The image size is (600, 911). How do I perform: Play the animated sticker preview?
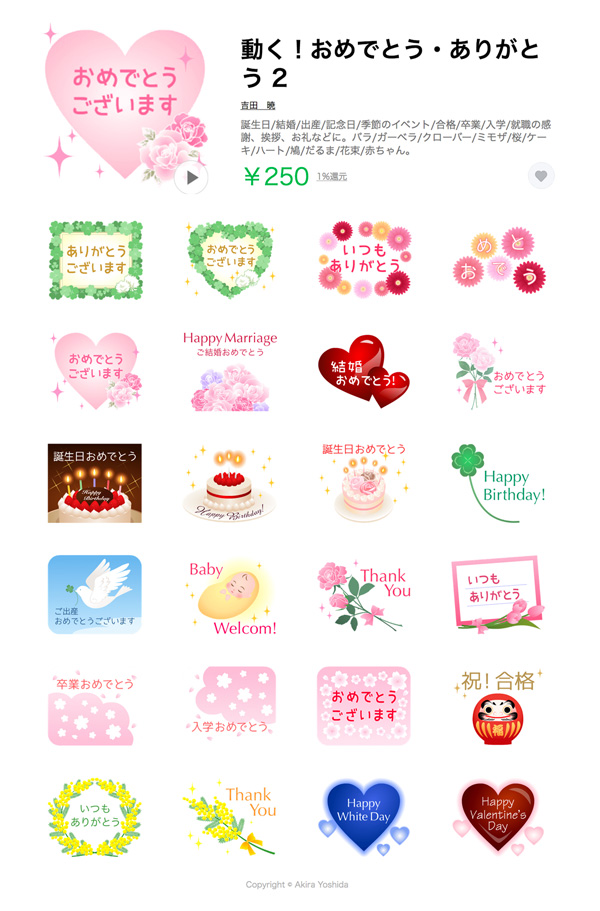coord(190,178)
